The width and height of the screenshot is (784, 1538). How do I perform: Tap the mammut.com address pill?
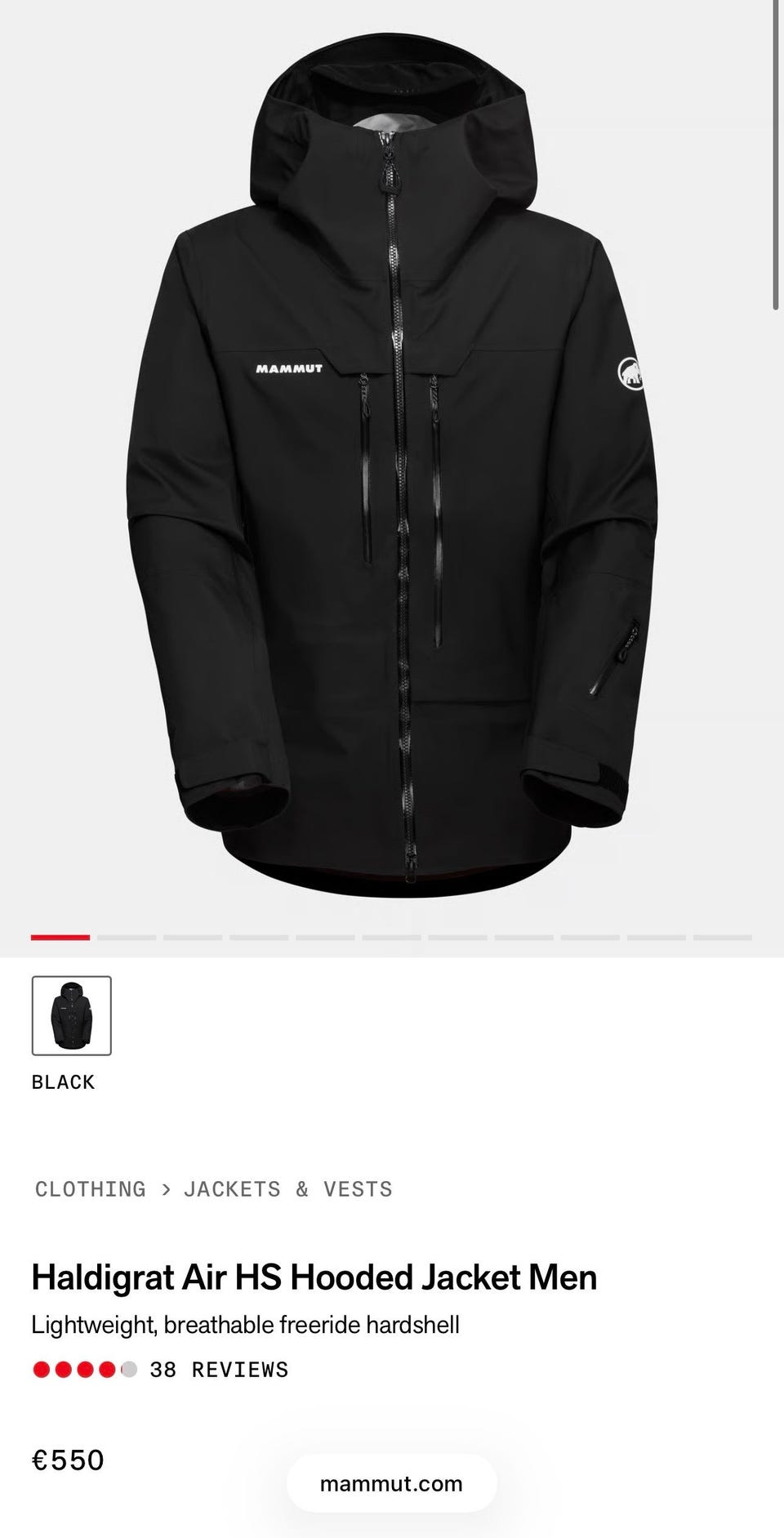(391, 1483)
